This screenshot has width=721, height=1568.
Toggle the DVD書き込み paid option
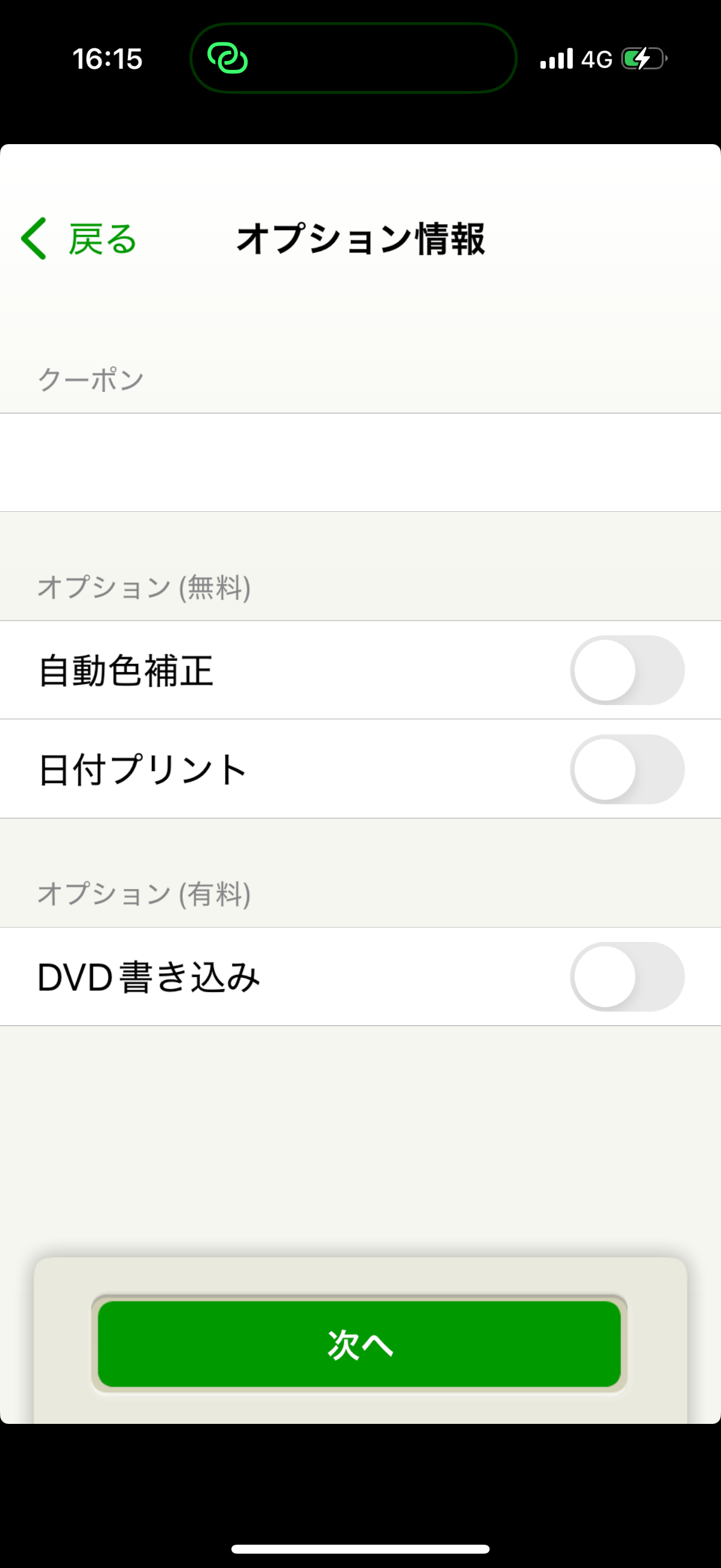pos(627,977)
